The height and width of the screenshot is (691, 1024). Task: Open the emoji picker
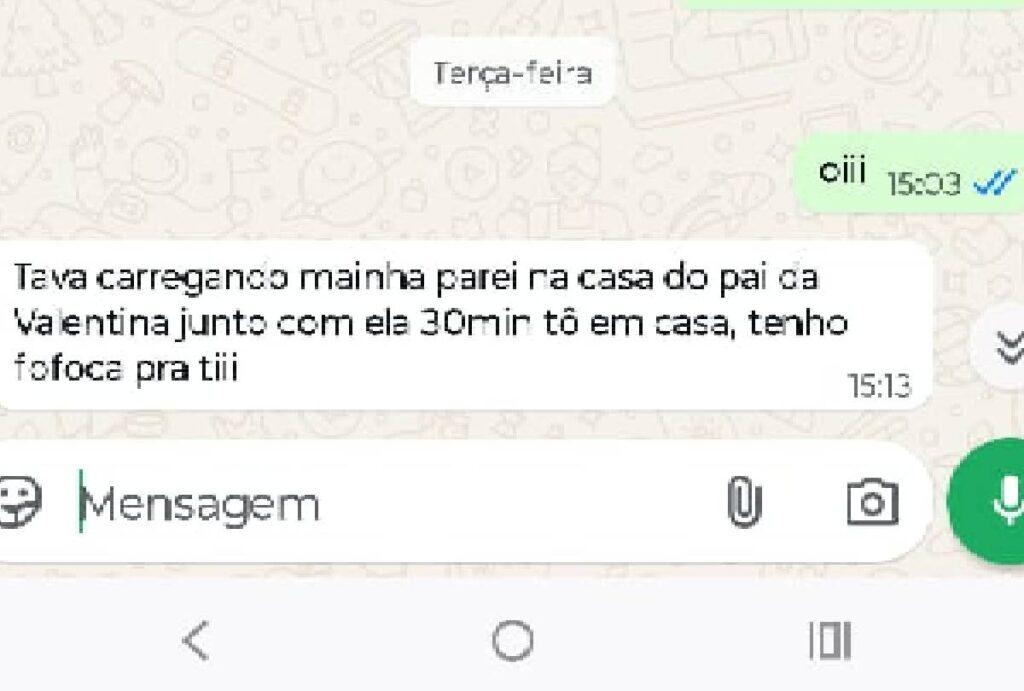18,502
